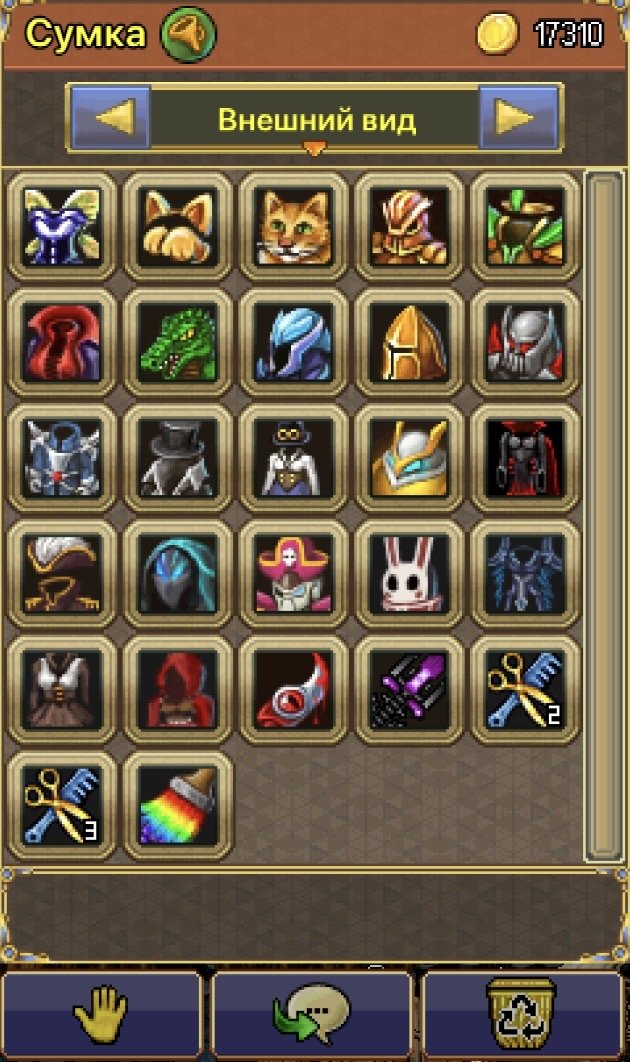Tap the bell icon next to Сумка
The height and width of the screenshot is (1062, 630).
coord(188,34)
